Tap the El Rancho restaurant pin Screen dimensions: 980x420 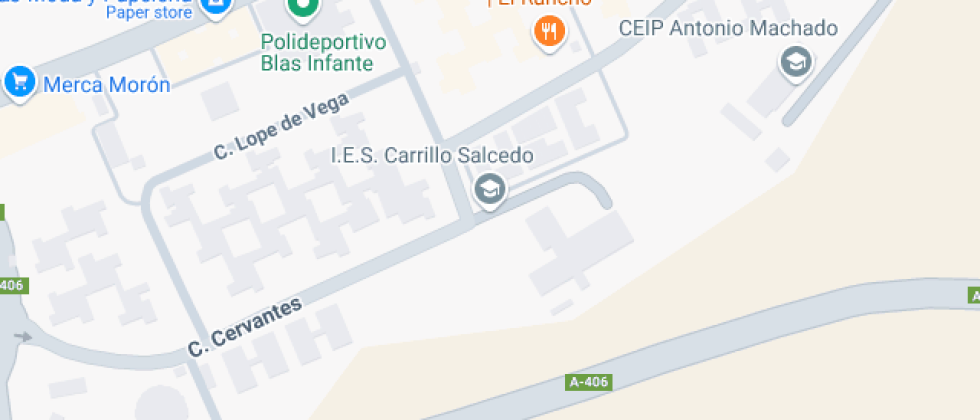(x=549, y=32)
